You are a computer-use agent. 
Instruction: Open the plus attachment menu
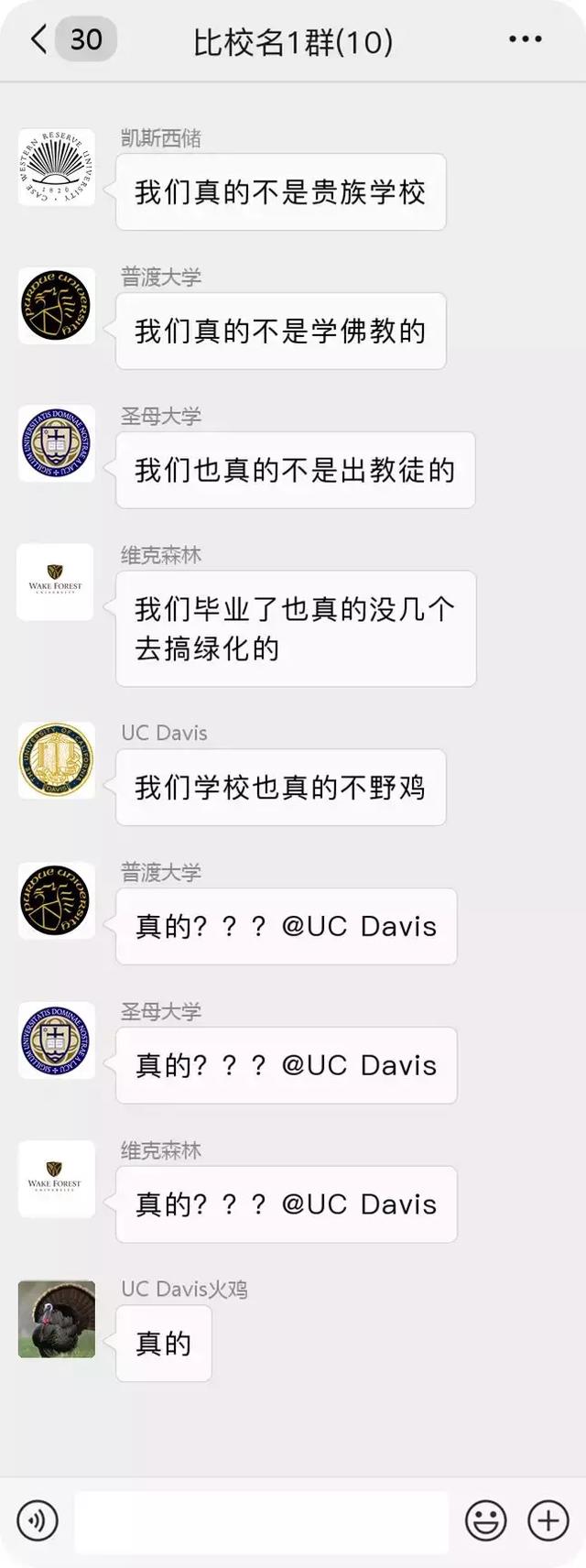point(548,1520)
